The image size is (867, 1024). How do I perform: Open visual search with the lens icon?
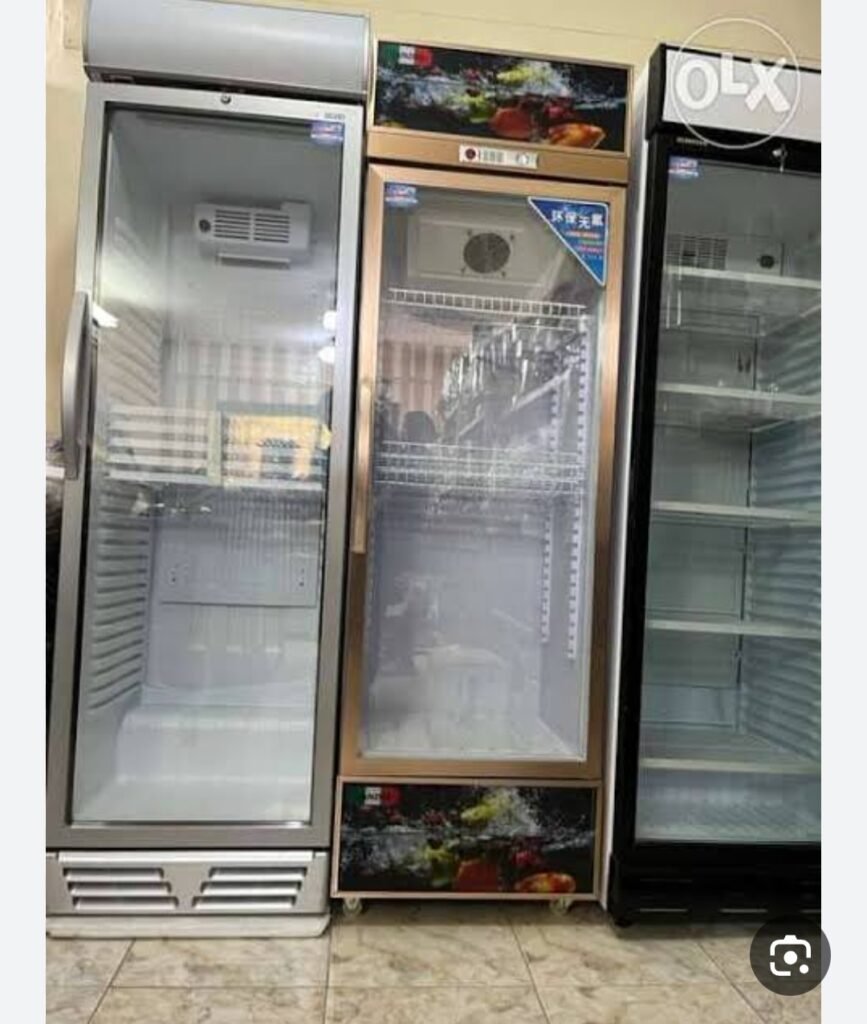point(790,957)
